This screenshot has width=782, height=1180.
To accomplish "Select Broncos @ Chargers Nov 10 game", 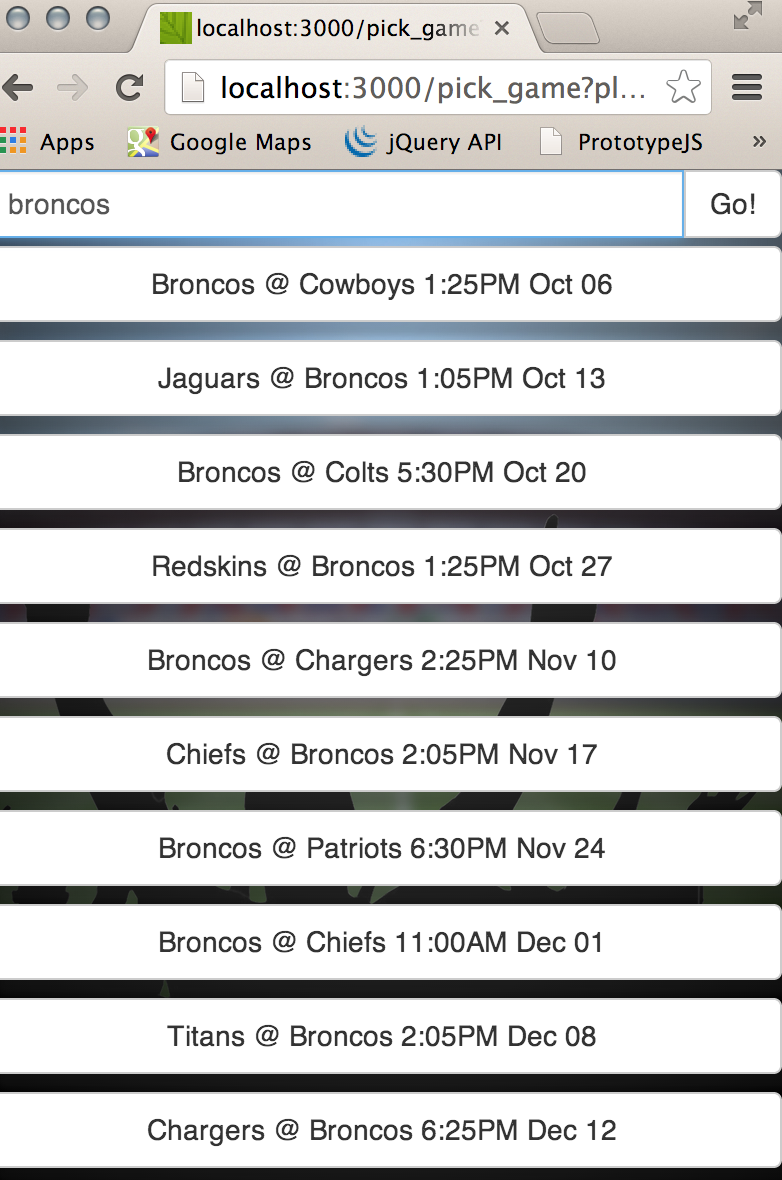I will coord(390,661).
